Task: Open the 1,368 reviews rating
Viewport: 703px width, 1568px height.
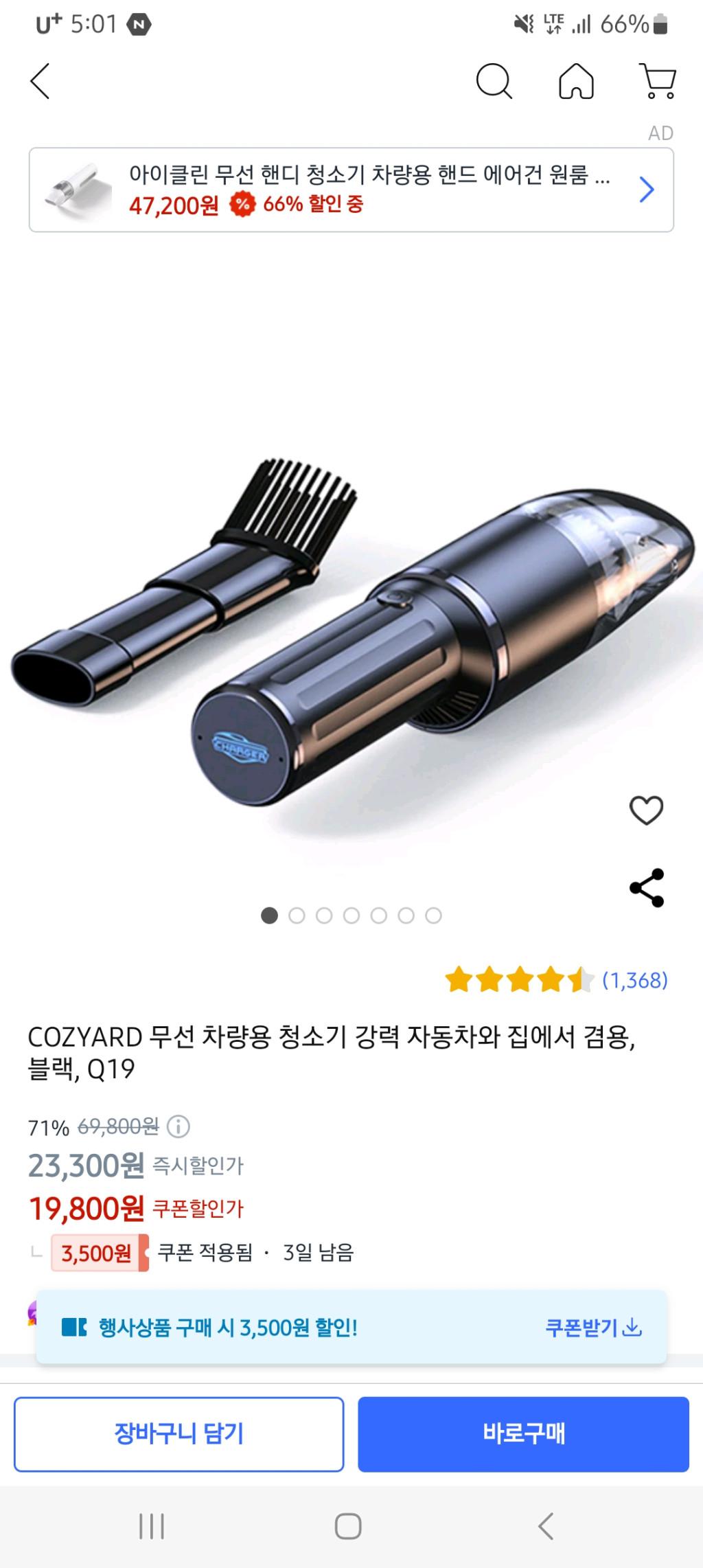Action: coord(634,980)
